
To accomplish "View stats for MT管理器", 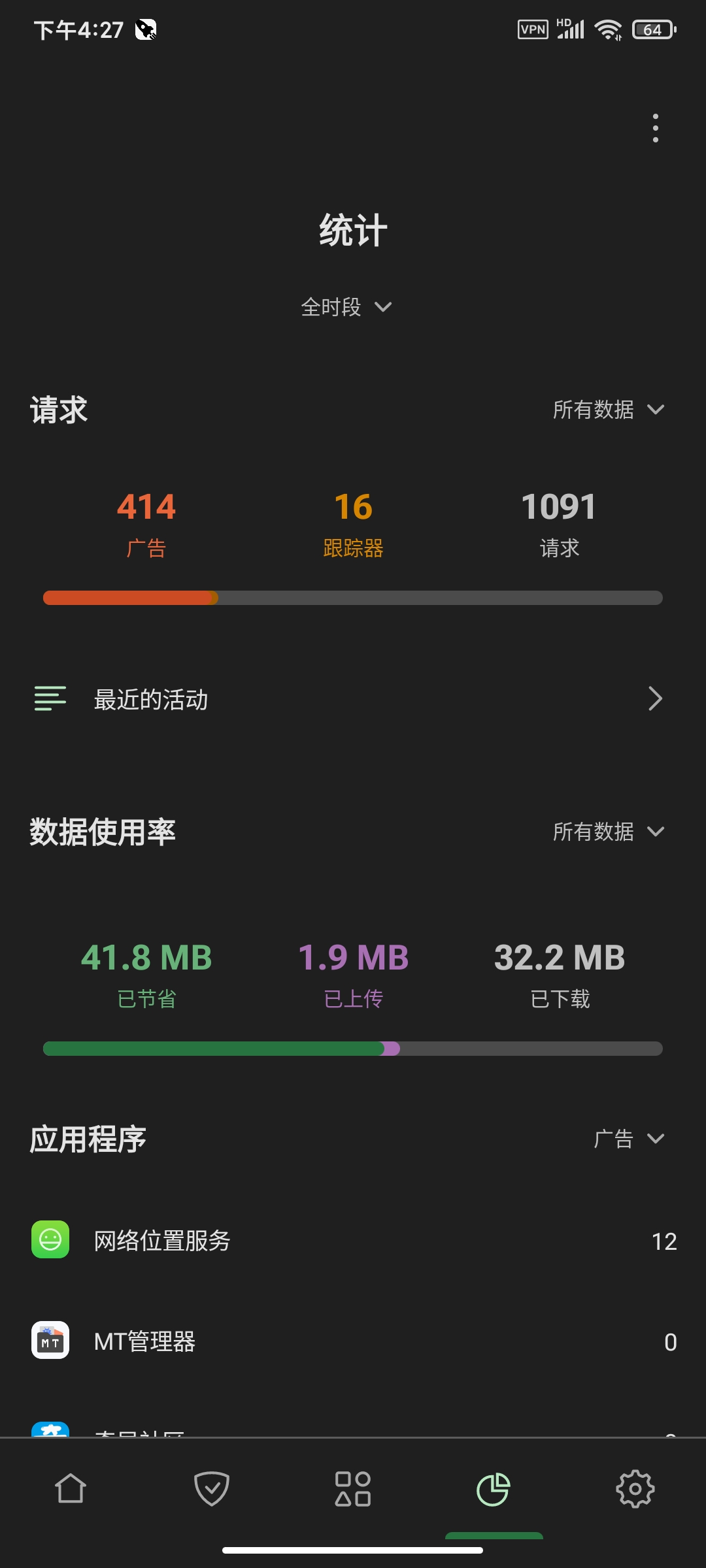I will (x=353, y=1341).
